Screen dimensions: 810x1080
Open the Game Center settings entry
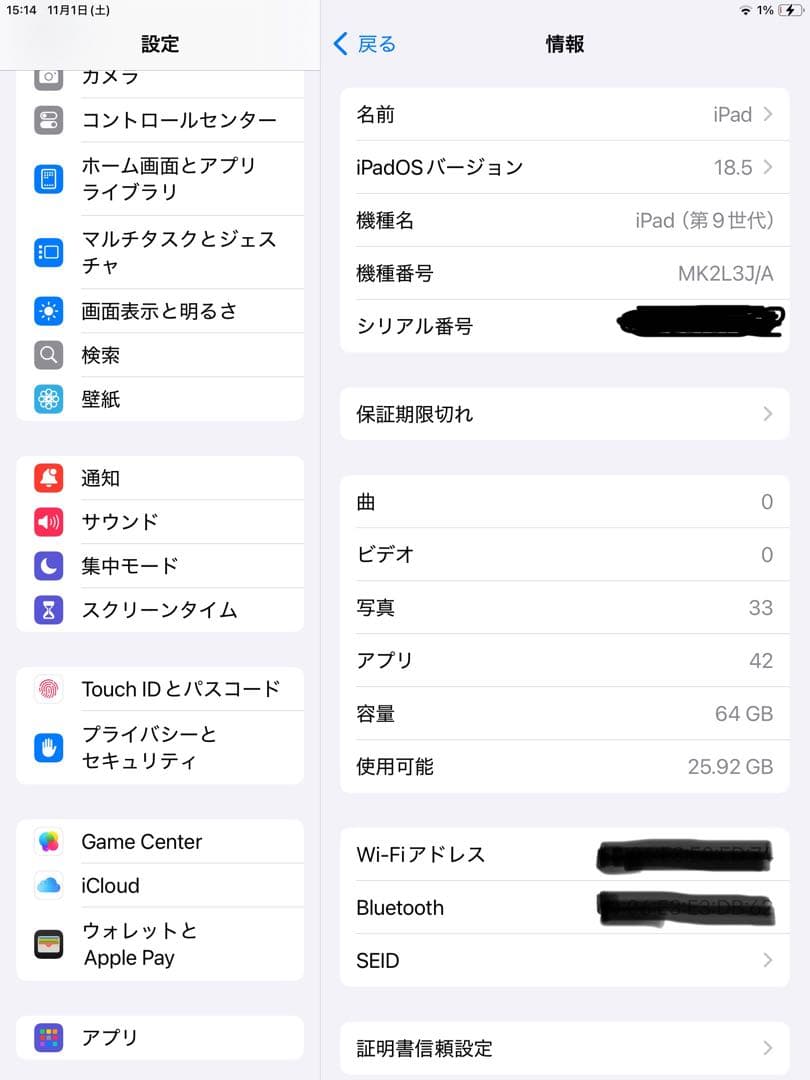[140, 842]
